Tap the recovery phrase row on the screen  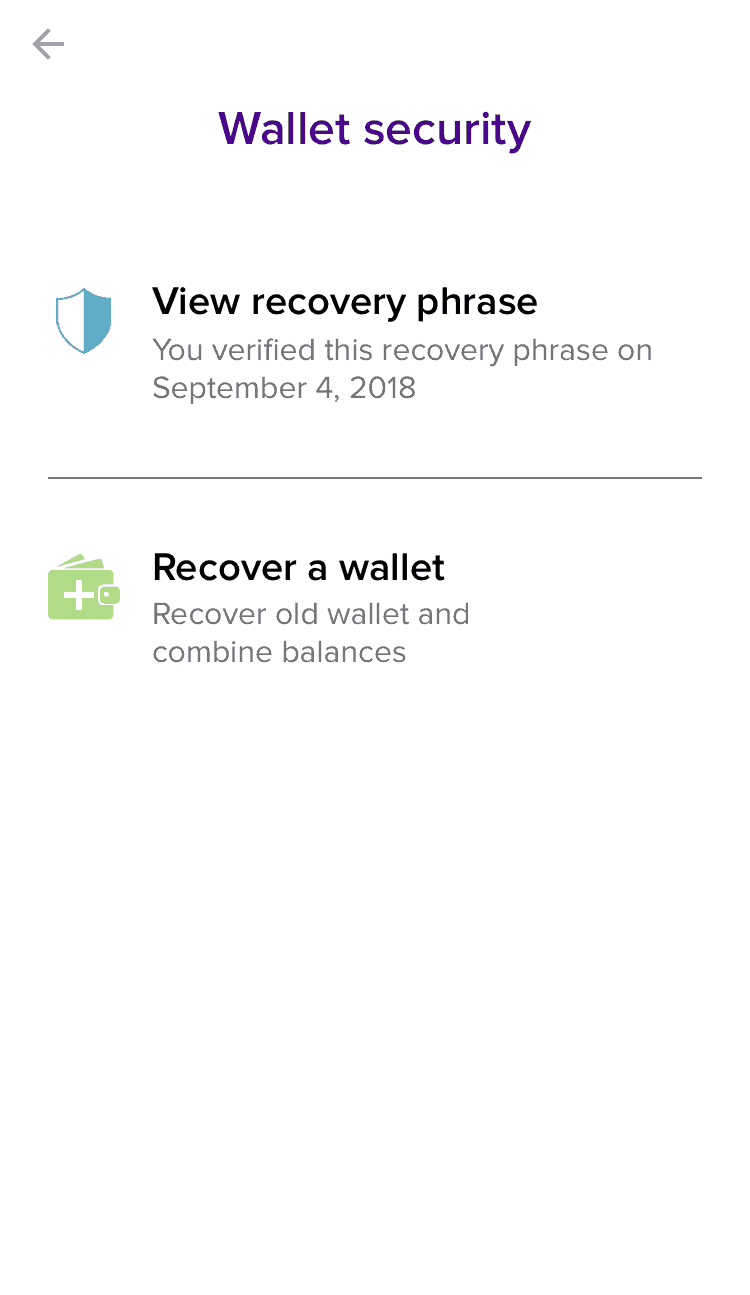(x=375, y=340)
